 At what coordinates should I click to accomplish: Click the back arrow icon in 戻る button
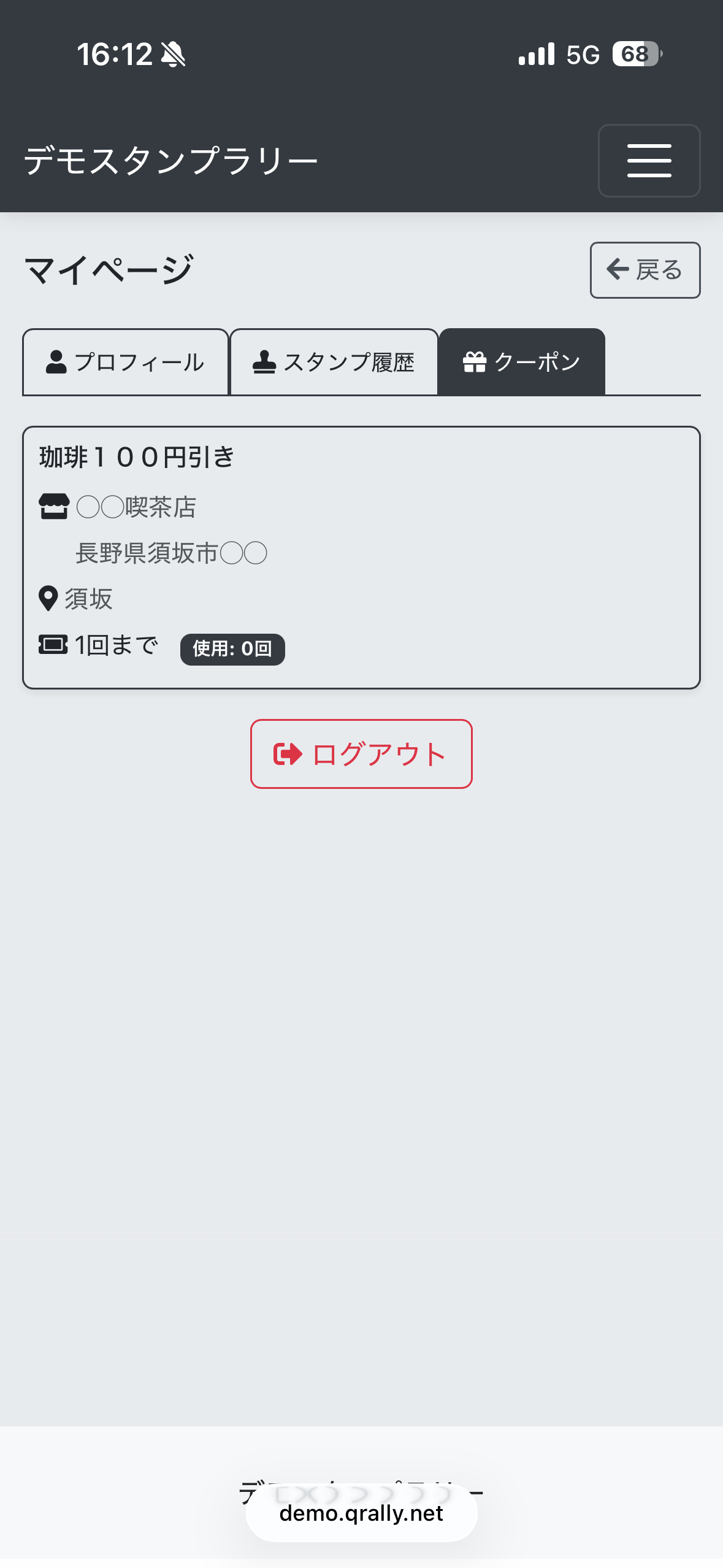617,270
